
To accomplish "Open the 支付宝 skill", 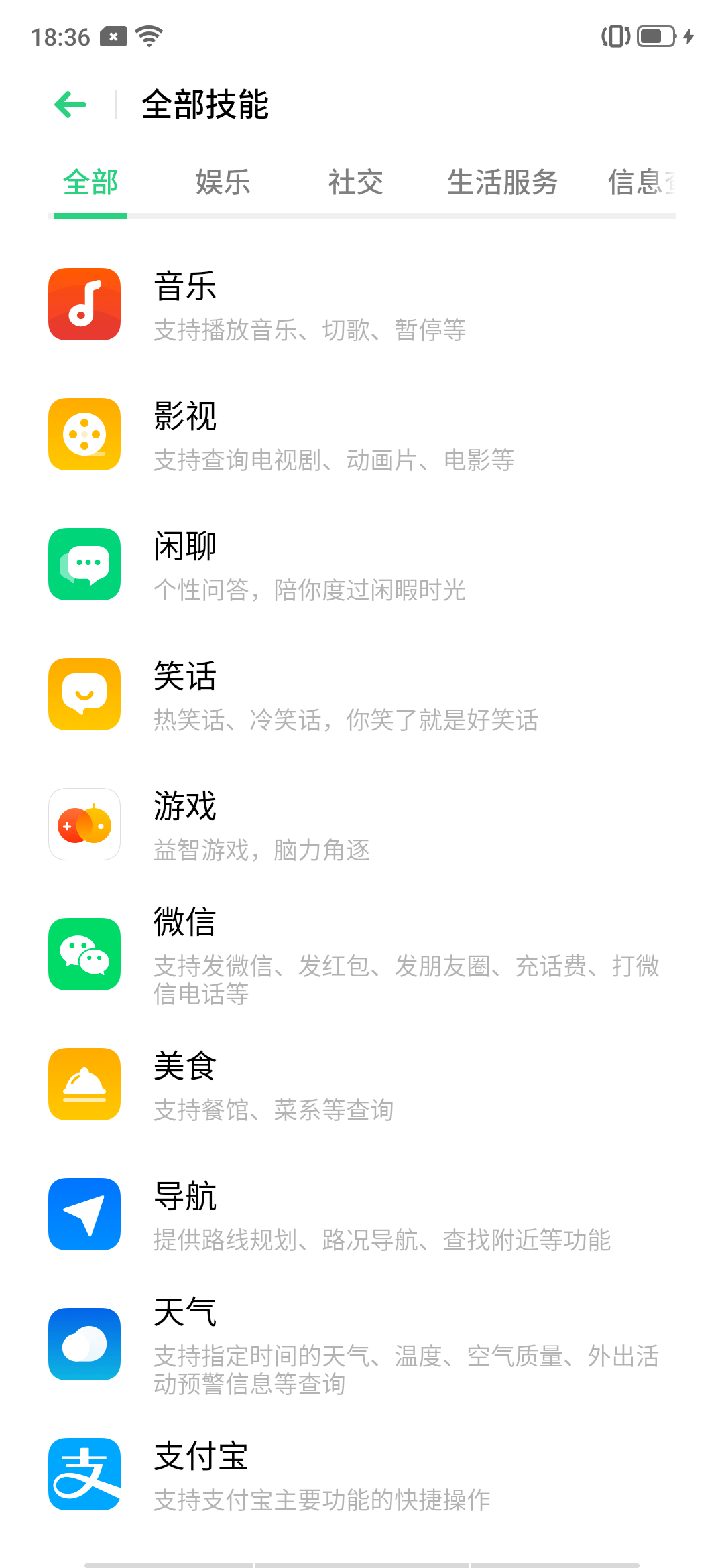I will (x=362, y=1475).
